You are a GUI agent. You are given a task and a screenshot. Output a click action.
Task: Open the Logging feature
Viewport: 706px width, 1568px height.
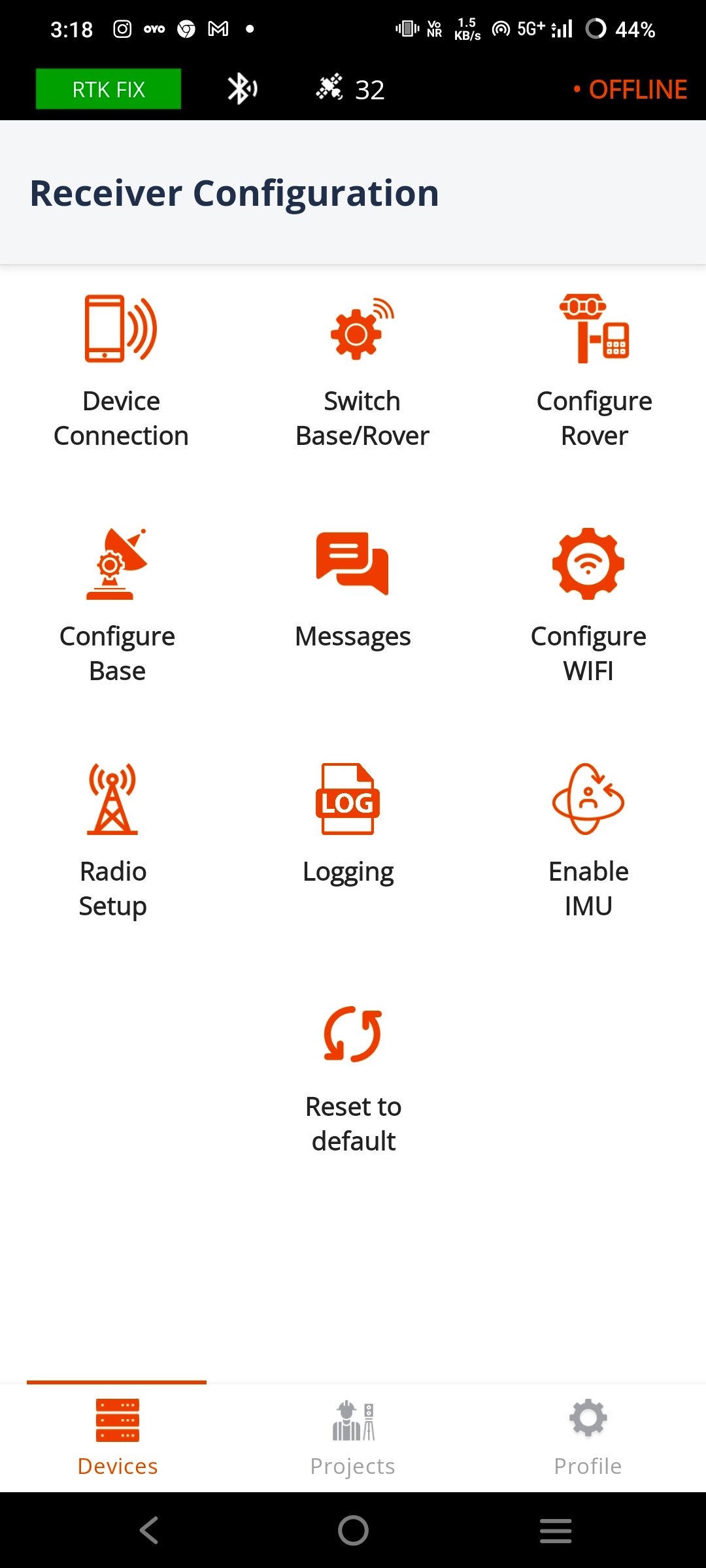click(x=348, y=830)
